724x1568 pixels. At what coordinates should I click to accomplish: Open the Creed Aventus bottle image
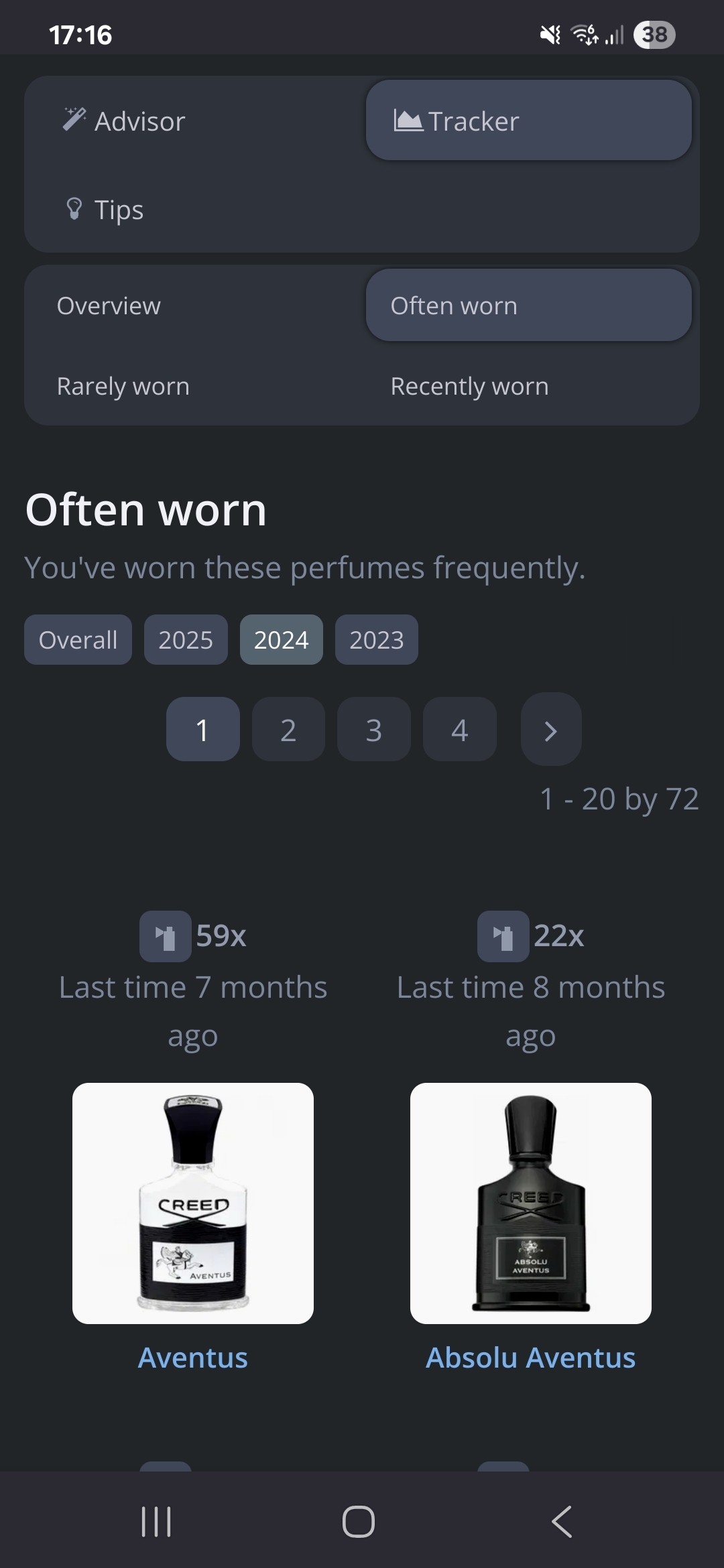pos(193,1203)
